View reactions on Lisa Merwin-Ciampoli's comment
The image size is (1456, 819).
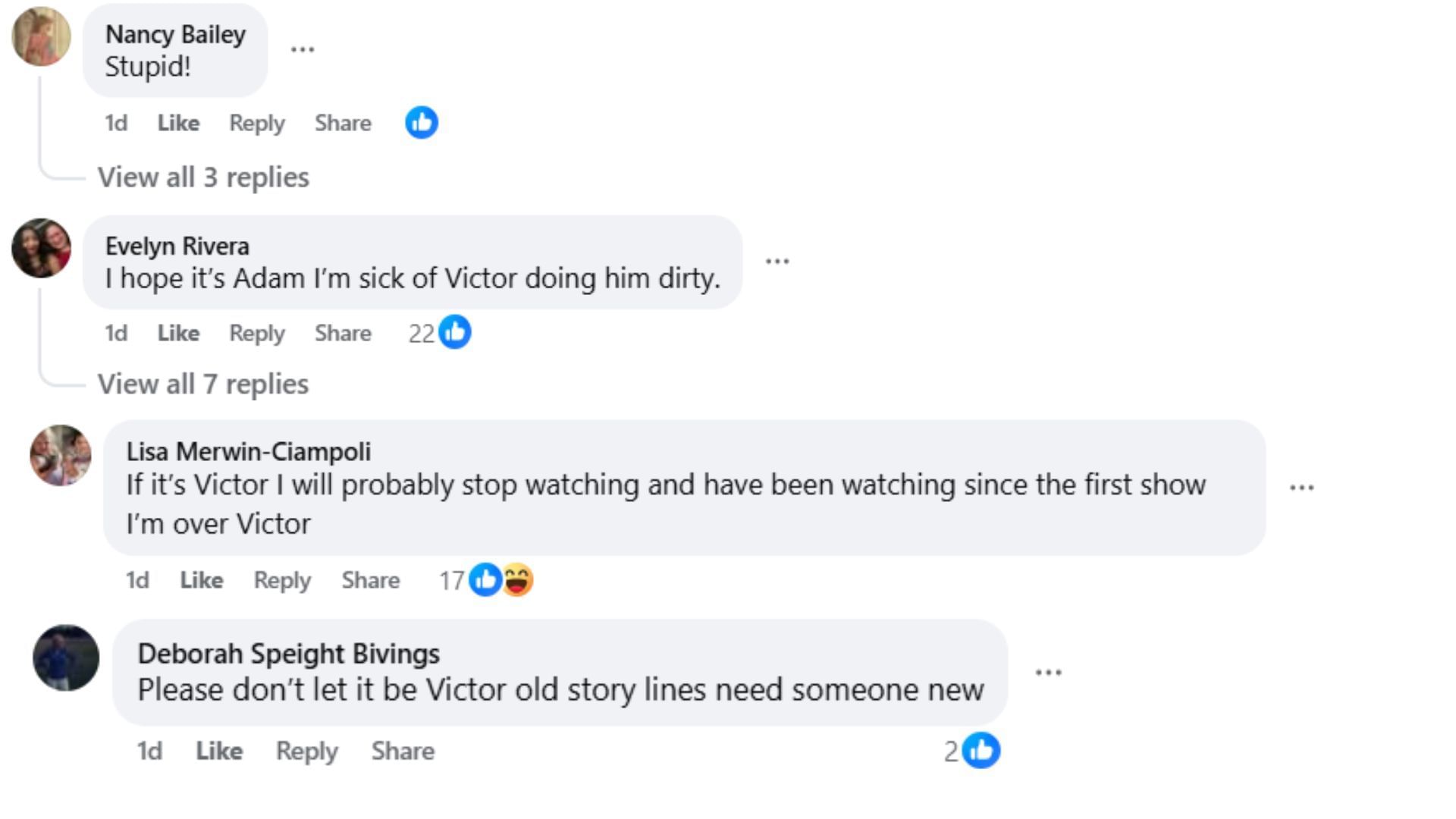(x=487, y=580)
